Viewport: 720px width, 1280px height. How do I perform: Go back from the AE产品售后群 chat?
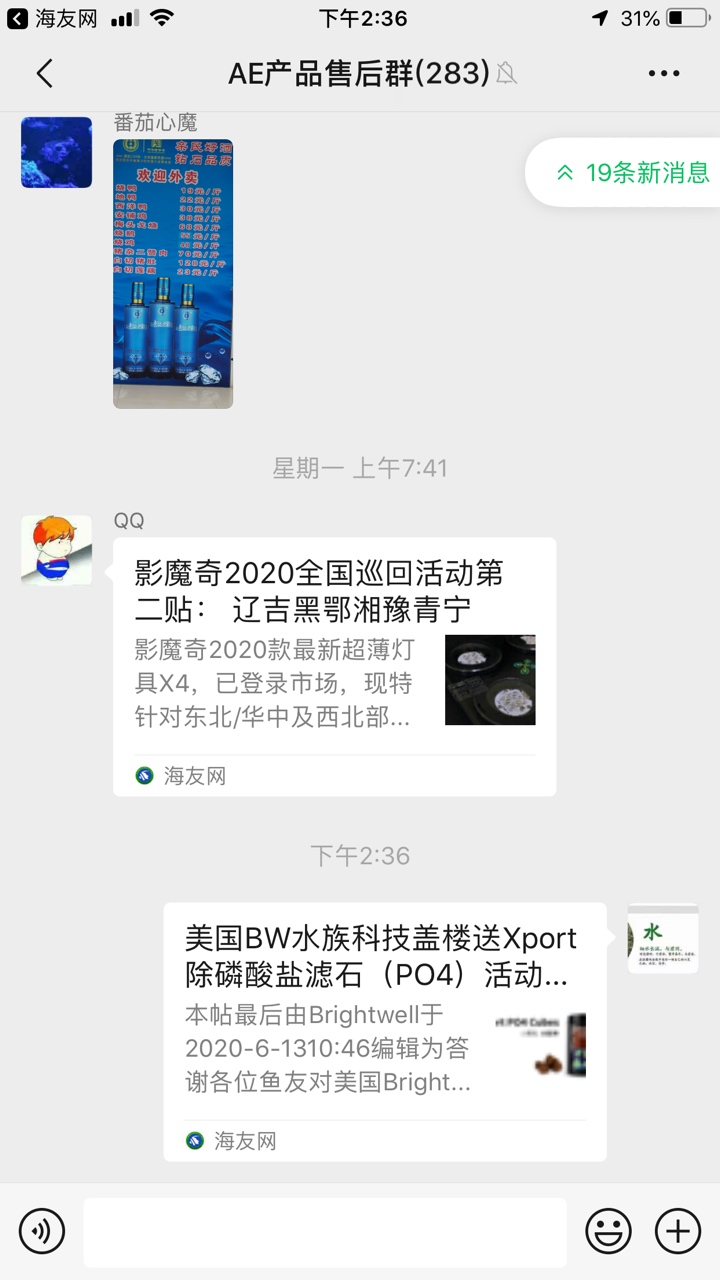[44, 73]
